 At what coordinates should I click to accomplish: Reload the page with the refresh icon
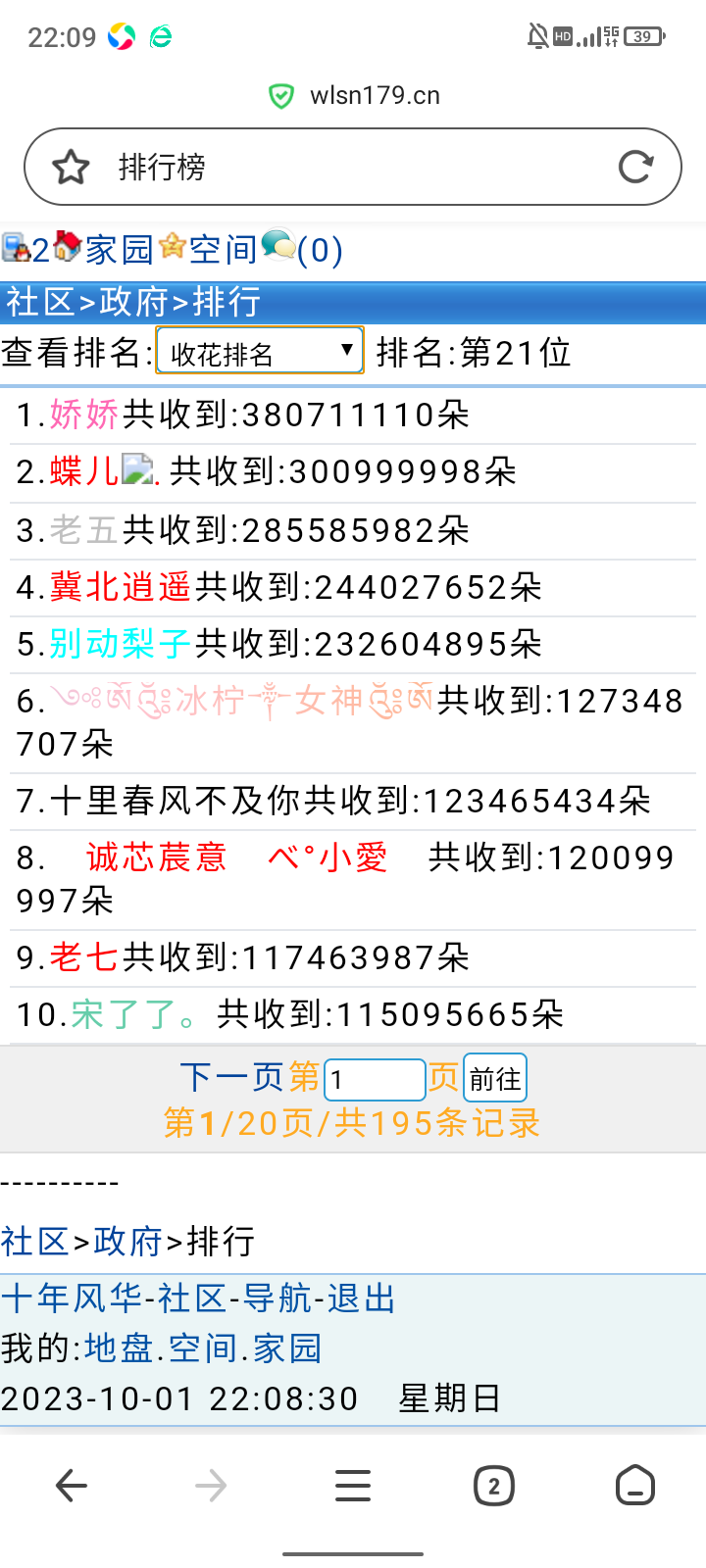635,168
